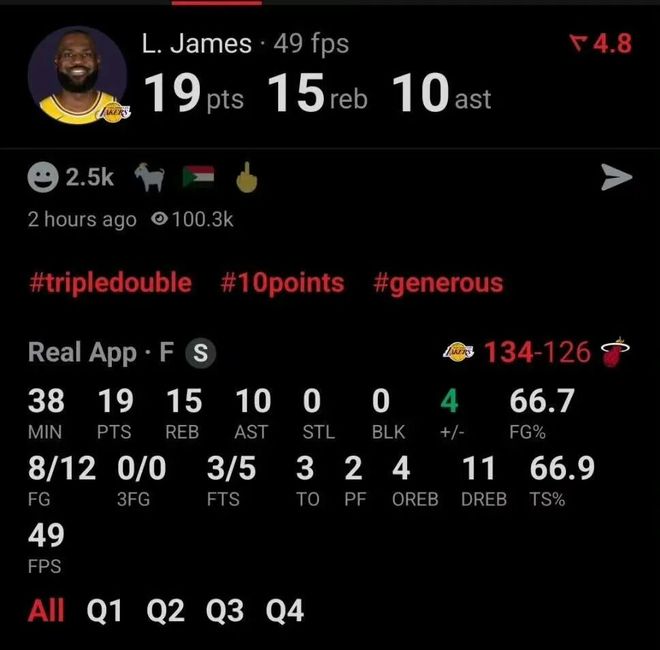
Task: Open the Lakers-Heat 134-126 game score
Action: (538, 352)
